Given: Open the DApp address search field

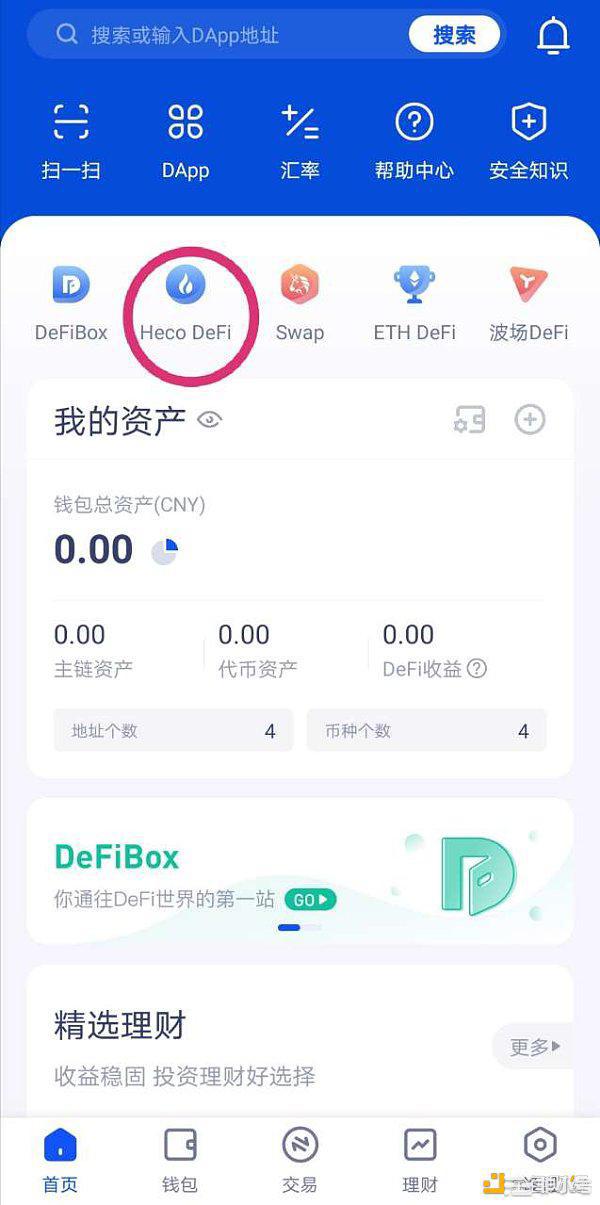Looking at the screenshot, I should tap(230, 35).
